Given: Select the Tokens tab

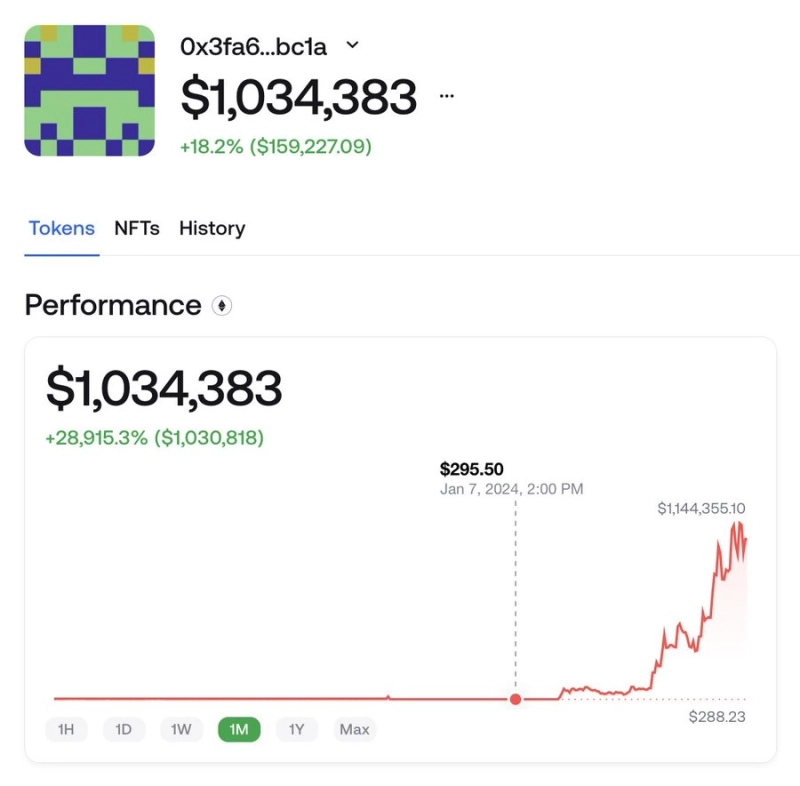Looking at the screenshot, I should click(x=62, y=228).
